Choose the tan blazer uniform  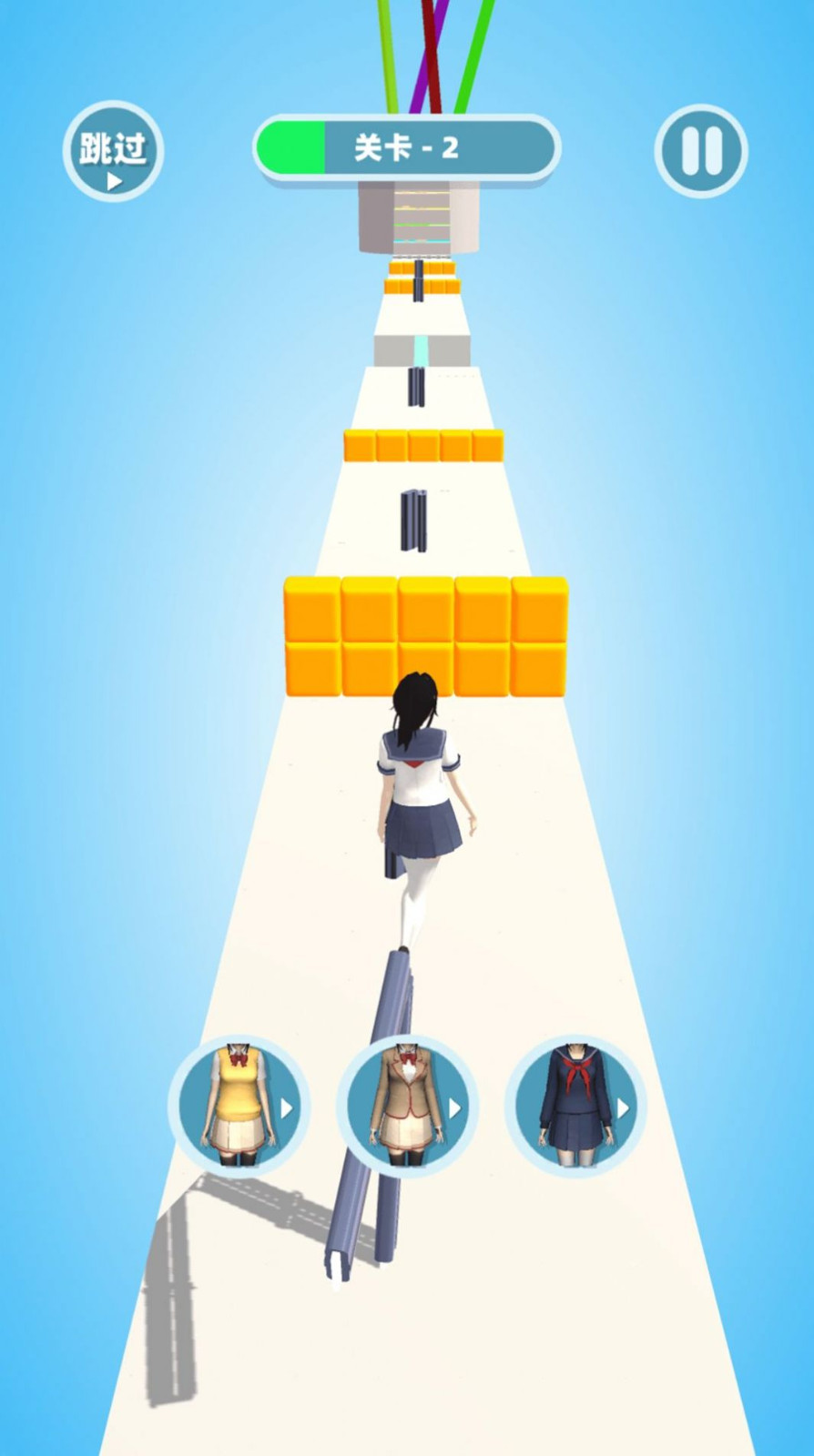coord(407,1105)
